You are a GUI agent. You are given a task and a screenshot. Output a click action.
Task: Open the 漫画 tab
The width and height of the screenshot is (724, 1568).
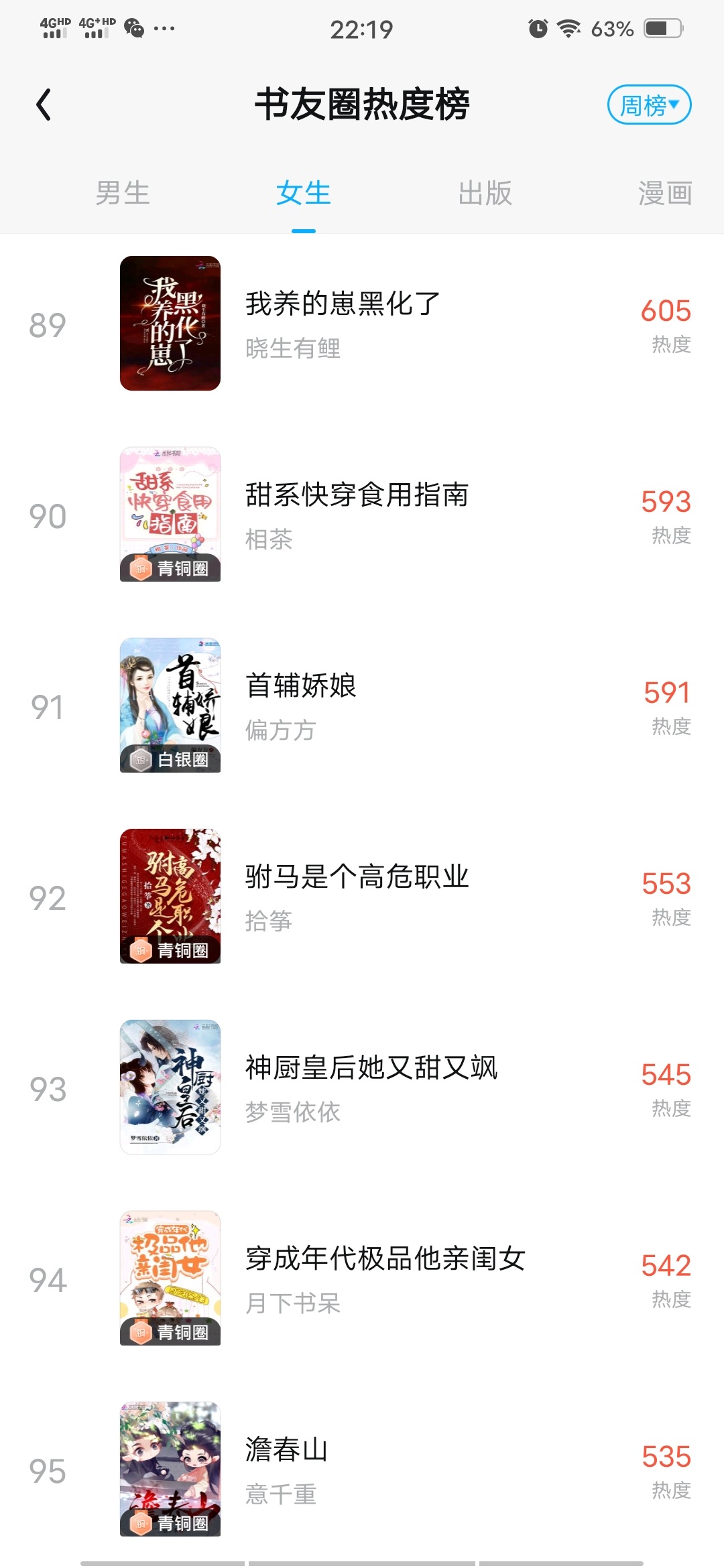pos(665,193)
